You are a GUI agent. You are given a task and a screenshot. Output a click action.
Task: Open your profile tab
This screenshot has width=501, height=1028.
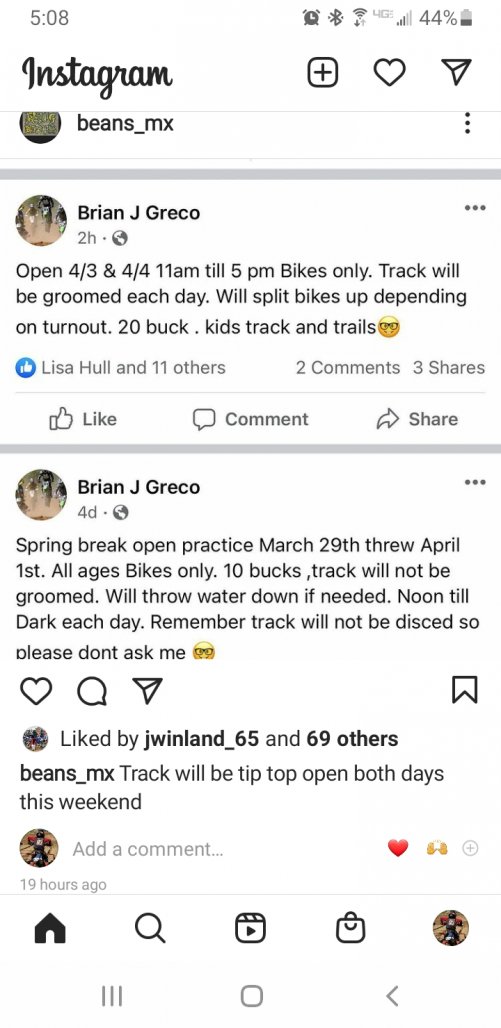point(451,928)
